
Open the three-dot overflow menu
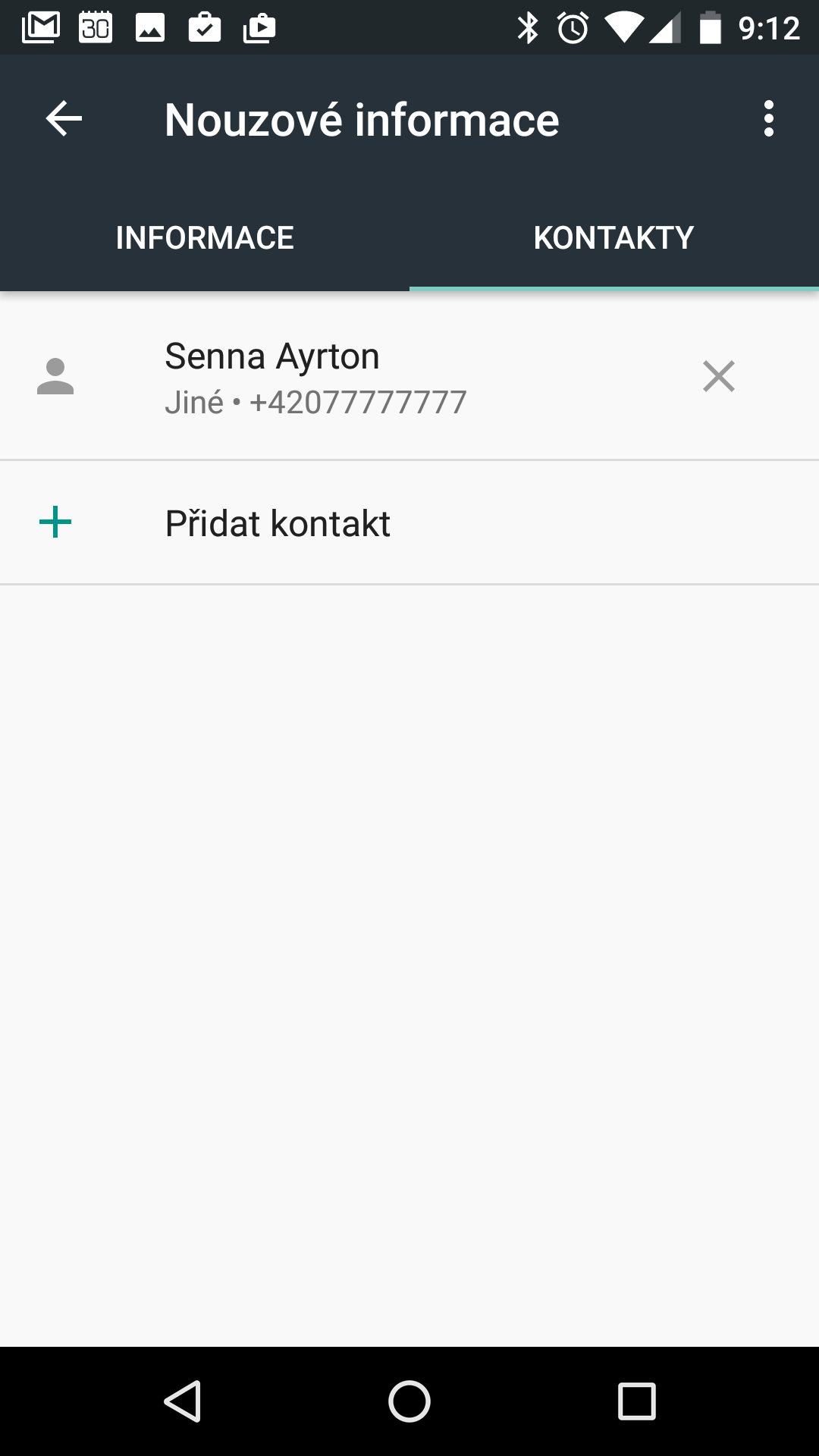[769, 119]
